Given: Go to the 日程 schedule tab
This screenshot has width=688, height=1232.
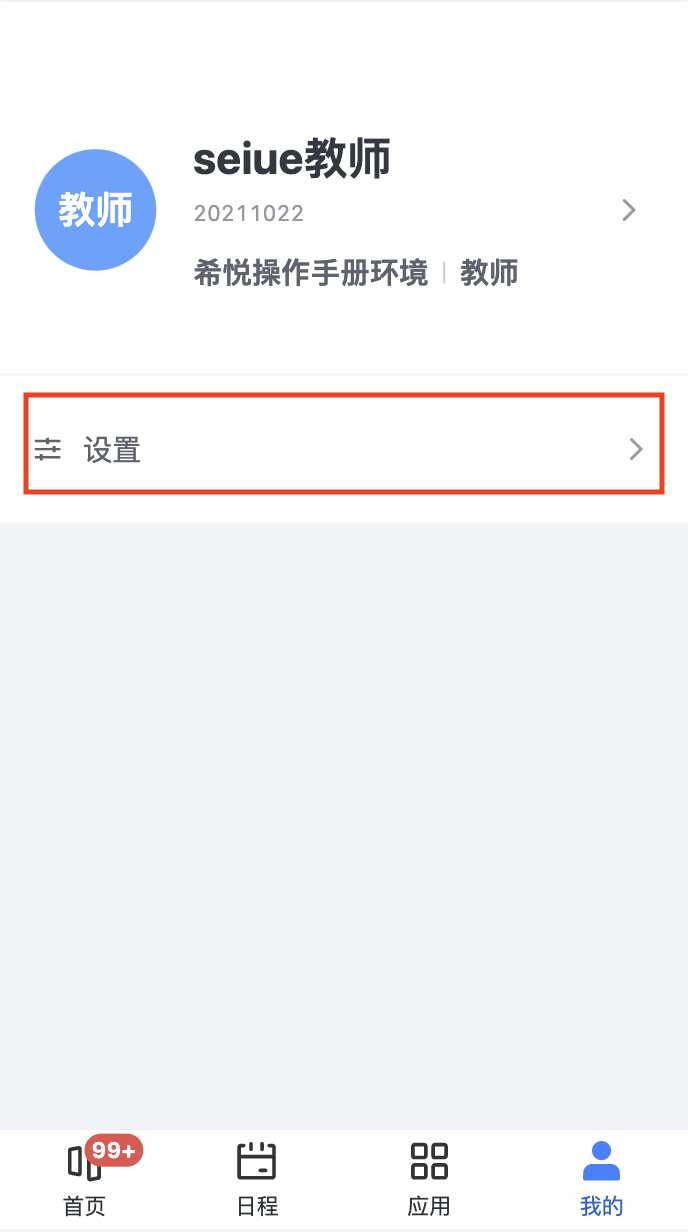Looking at the screenshot, I should tap(257, 1180).
